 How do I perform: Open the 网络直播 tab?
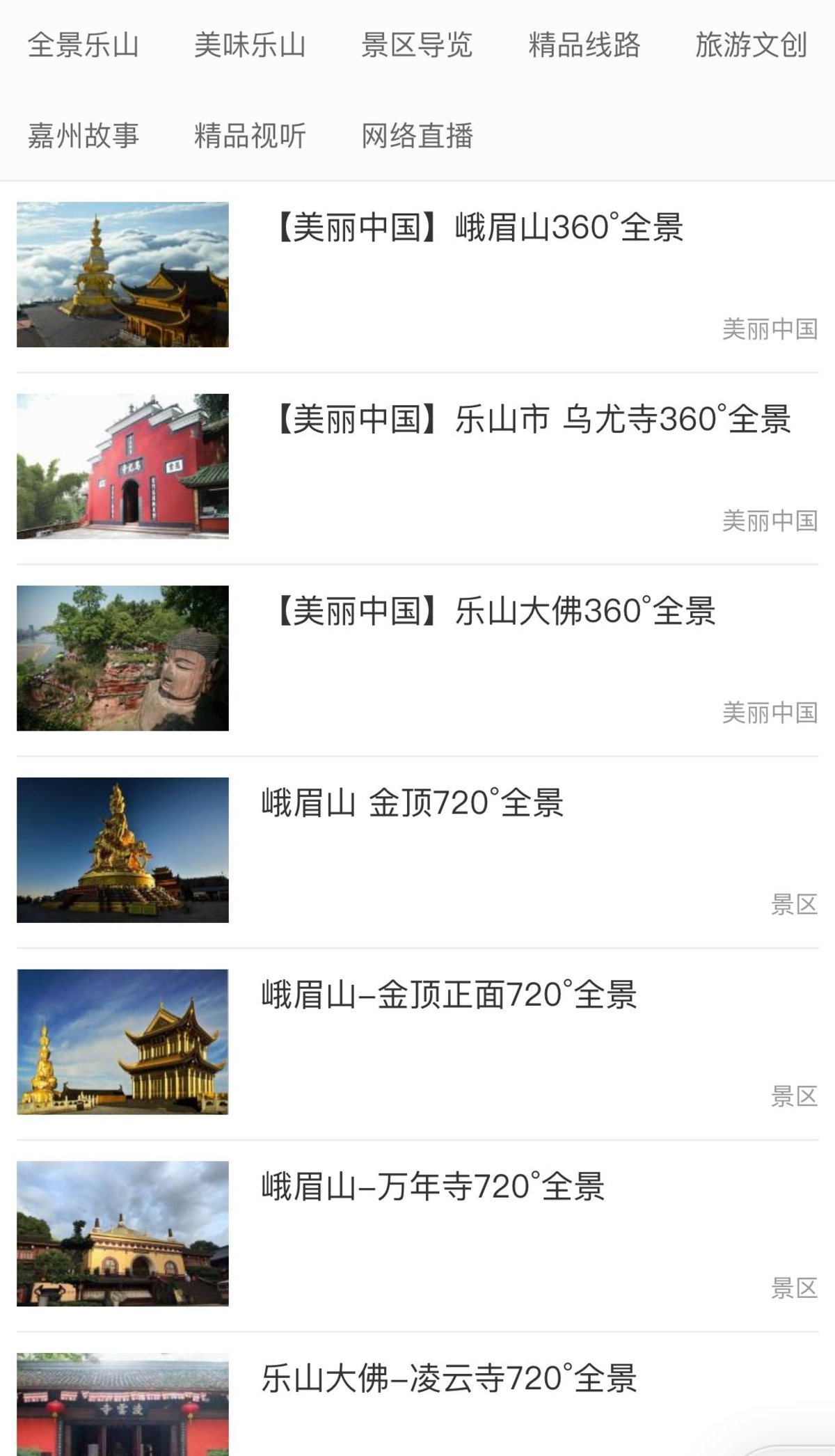pyautogui.click(x=417, y=136)
